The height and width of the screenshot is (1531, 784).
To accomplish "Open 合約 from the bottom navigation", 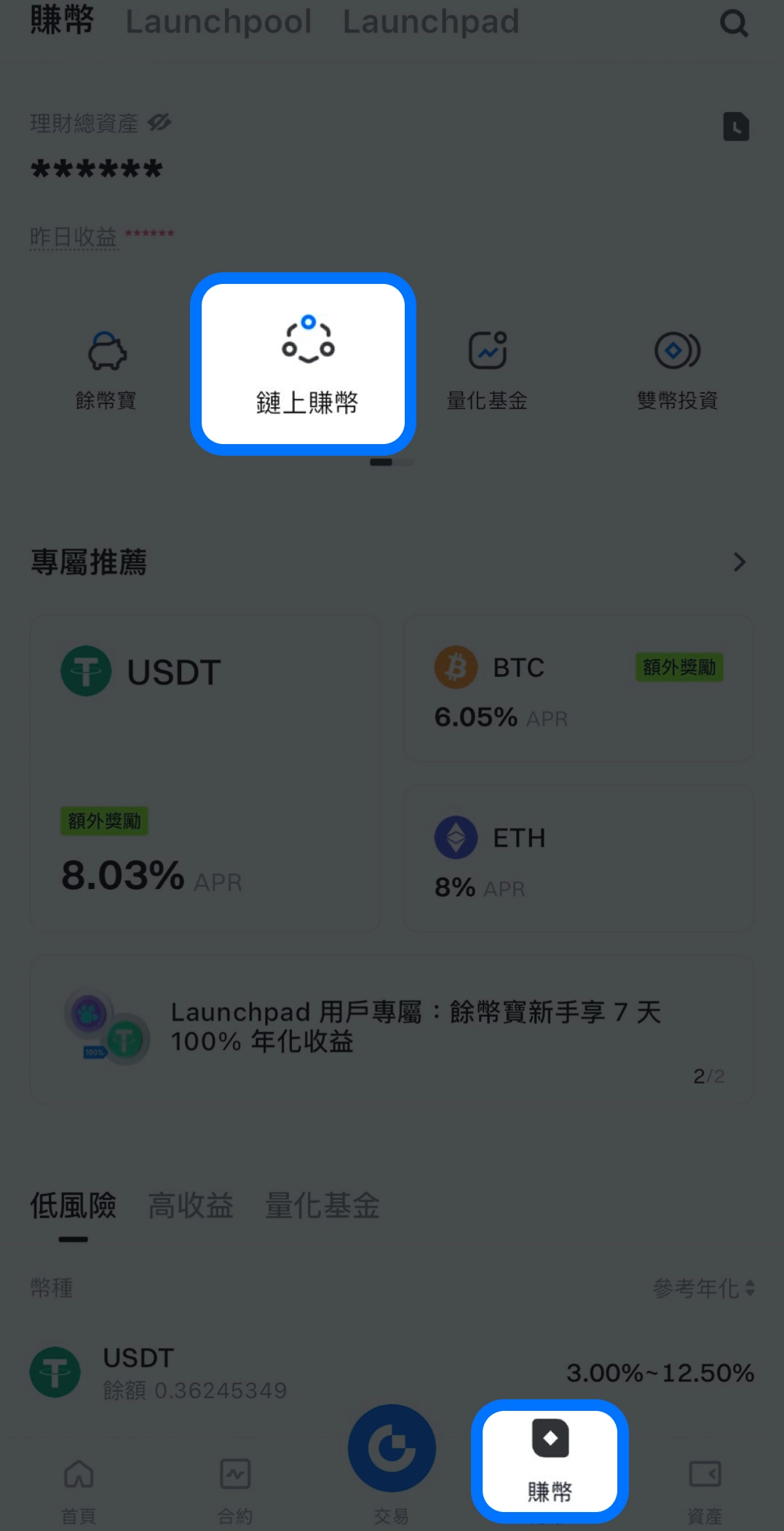I will point(235,1478).
